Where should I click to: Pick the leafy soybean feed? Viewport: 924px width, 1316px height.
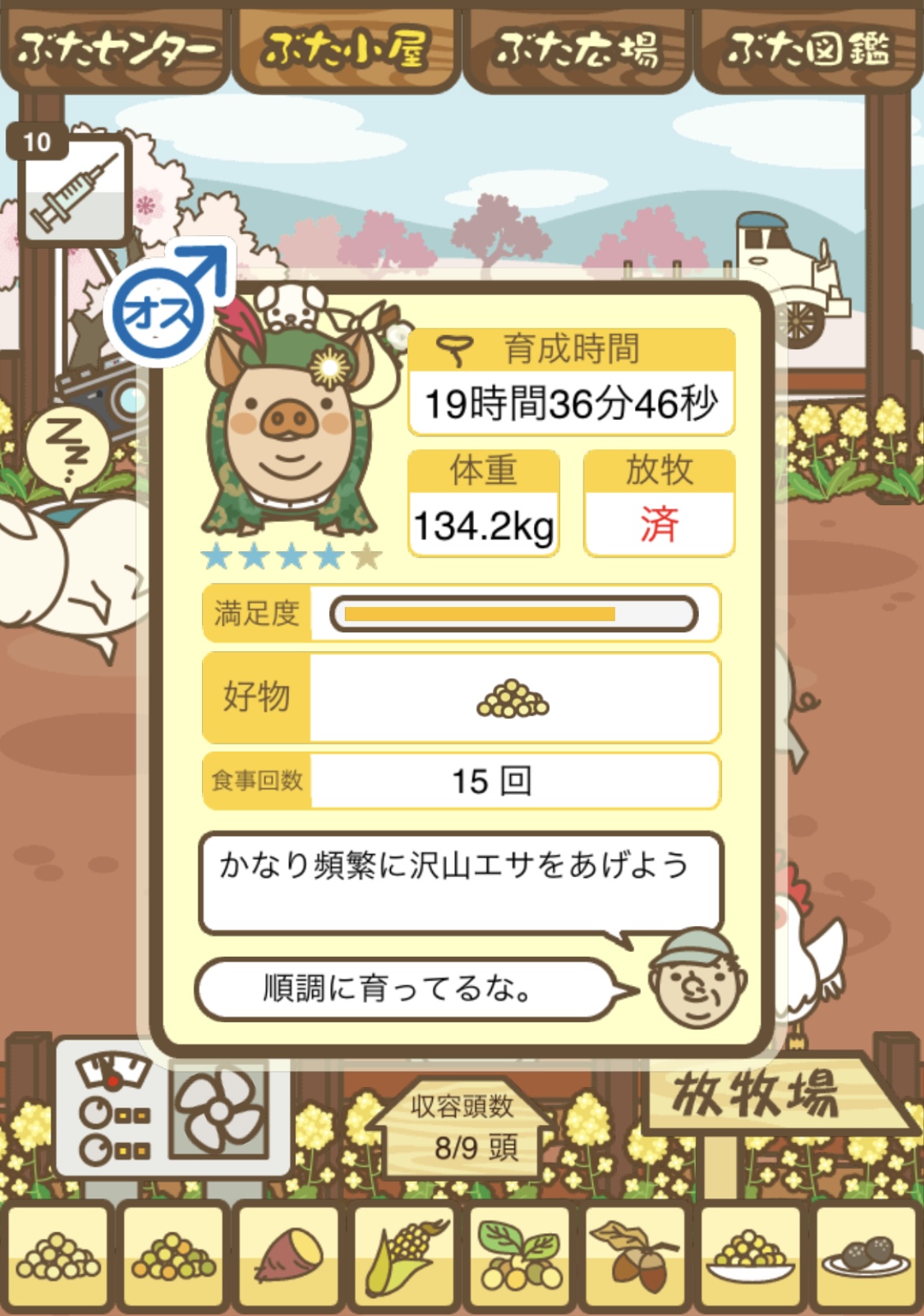[x=520, y=1257]
